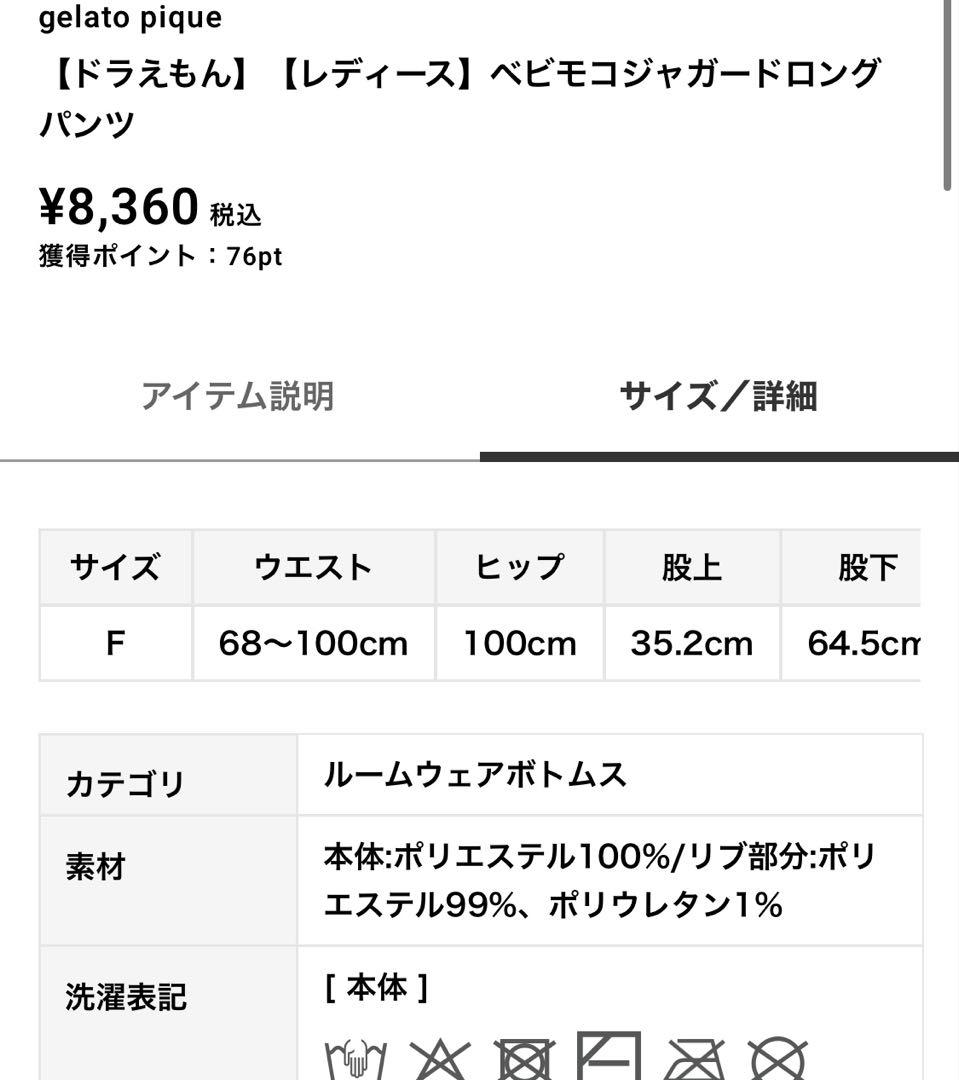The image size is (959, 1080).
Task: Select the サイズ/詳細 tab
Action: tap(718, 397)
